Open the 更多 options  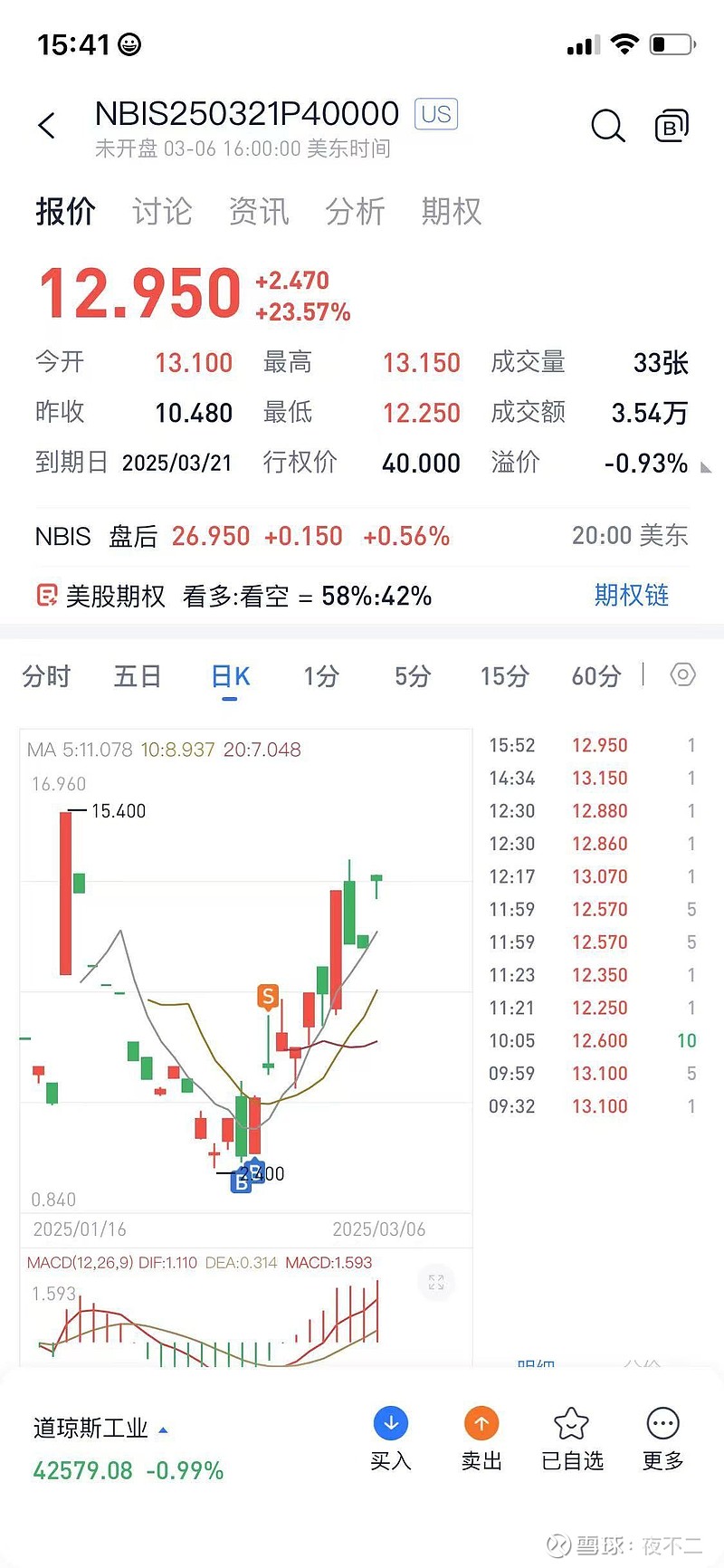tap(663, 1439)
